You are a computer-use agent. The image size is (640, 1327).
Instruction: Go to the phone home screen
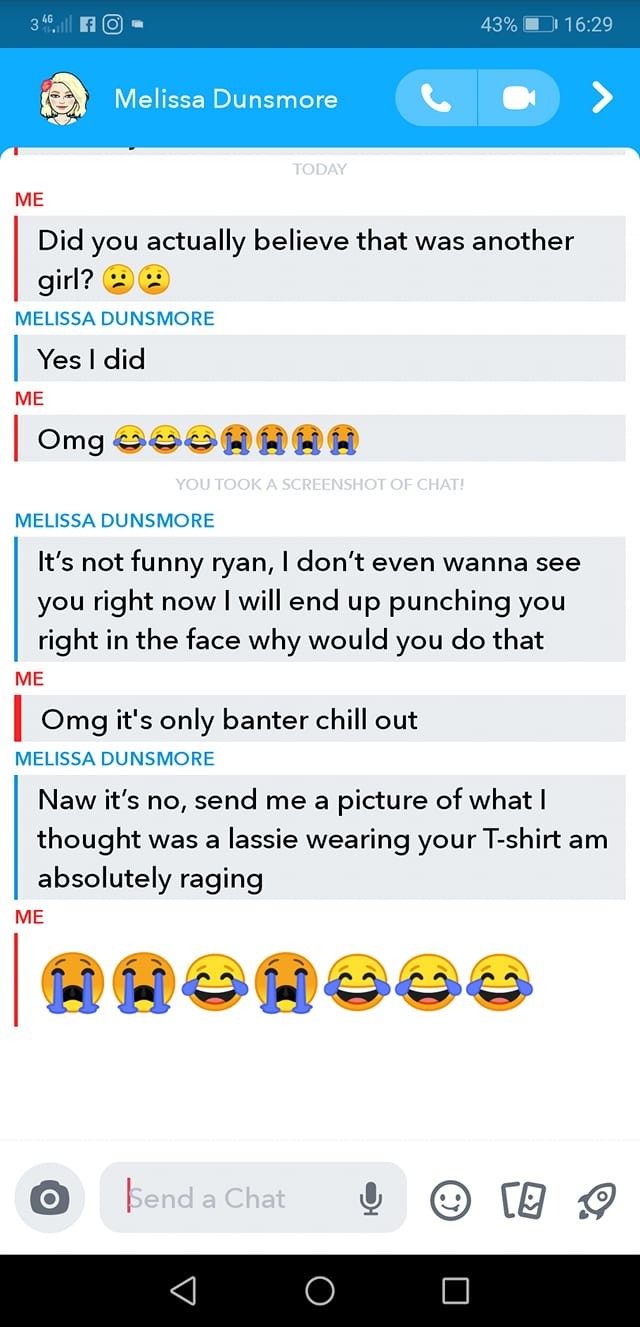pos(320,1290)
